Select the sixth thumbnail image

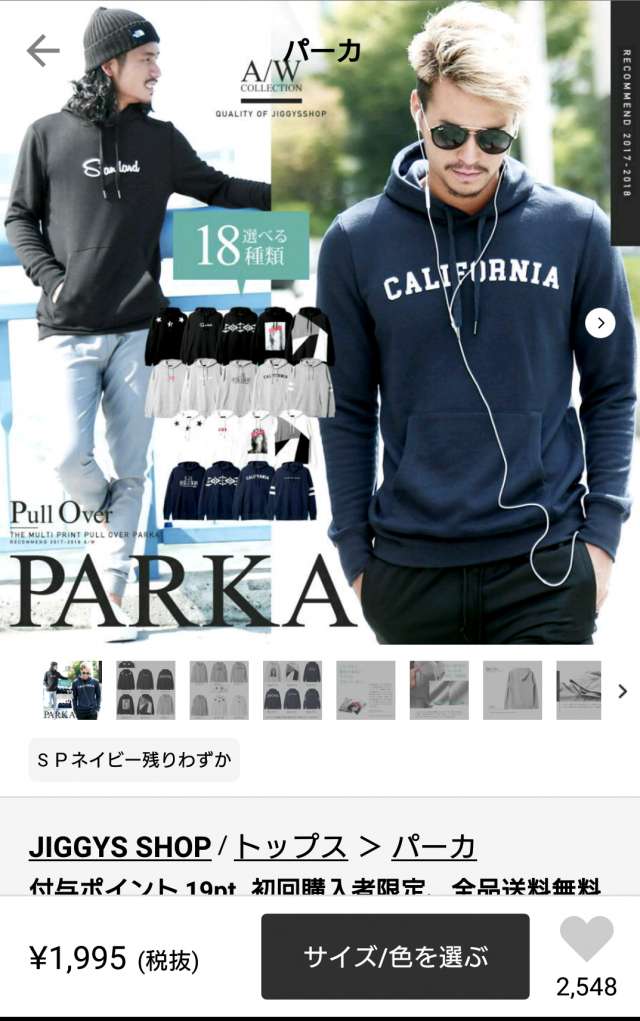pyautogui.click(x=439, y=690)
